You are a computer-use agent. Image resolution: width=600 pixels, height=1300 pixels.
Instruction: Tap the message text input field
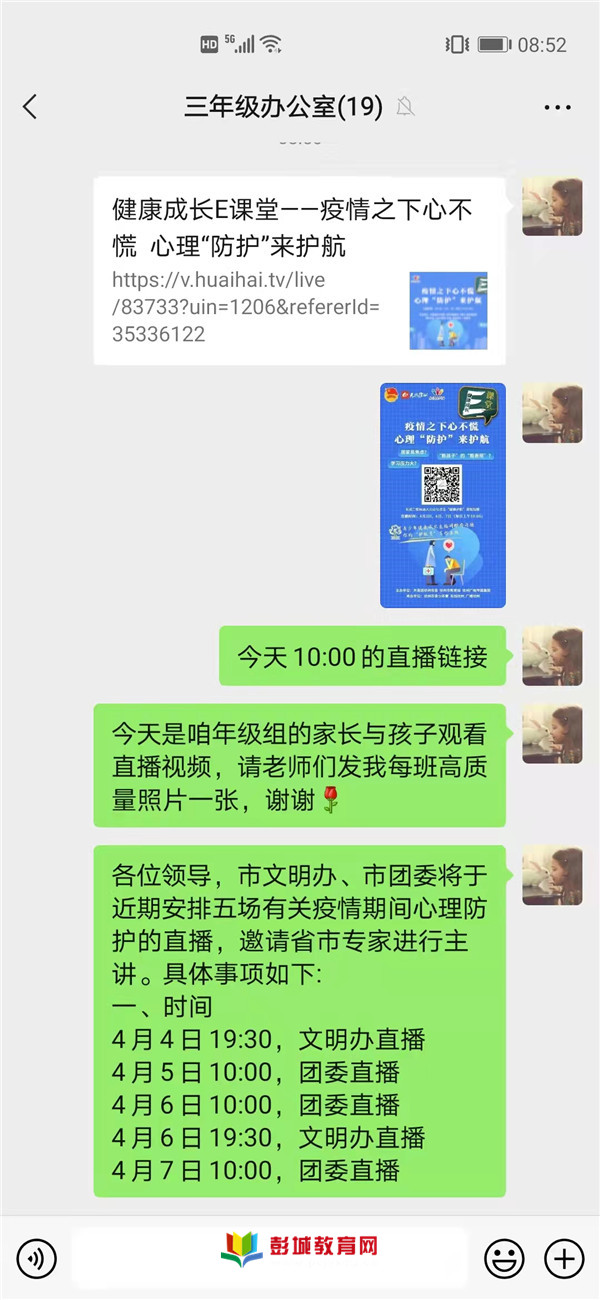(270, 1257)
